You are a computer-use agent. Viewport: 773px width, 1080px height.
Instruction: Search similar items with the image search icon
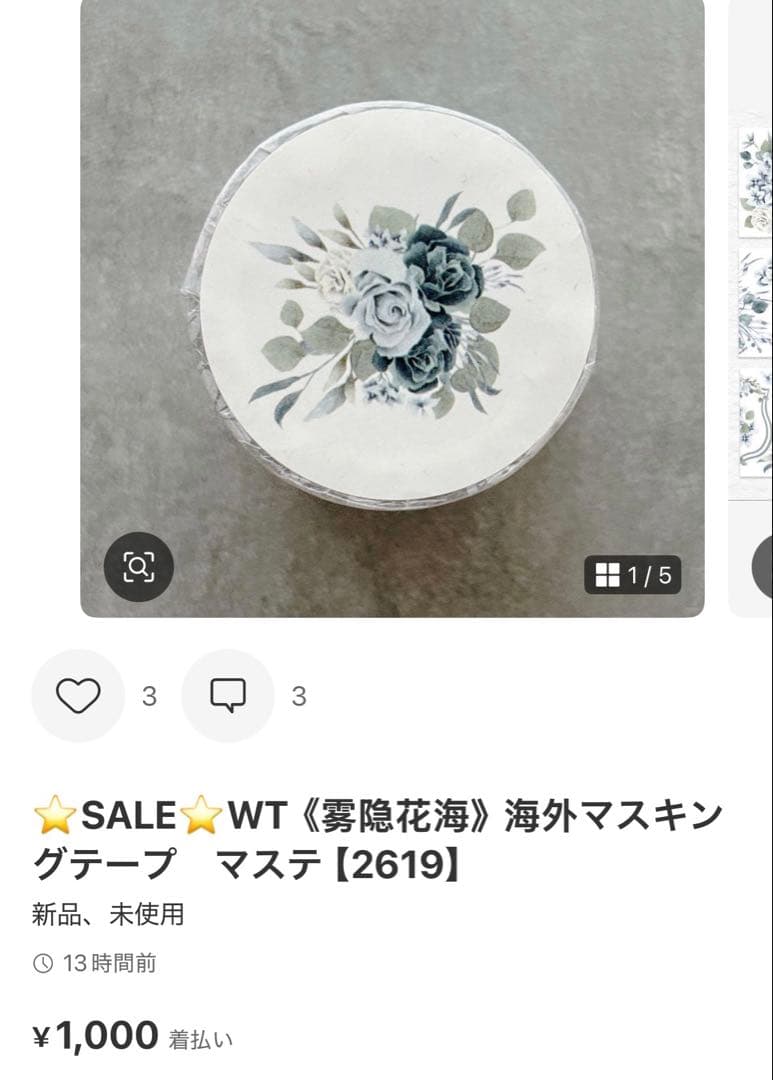(139, 567)
